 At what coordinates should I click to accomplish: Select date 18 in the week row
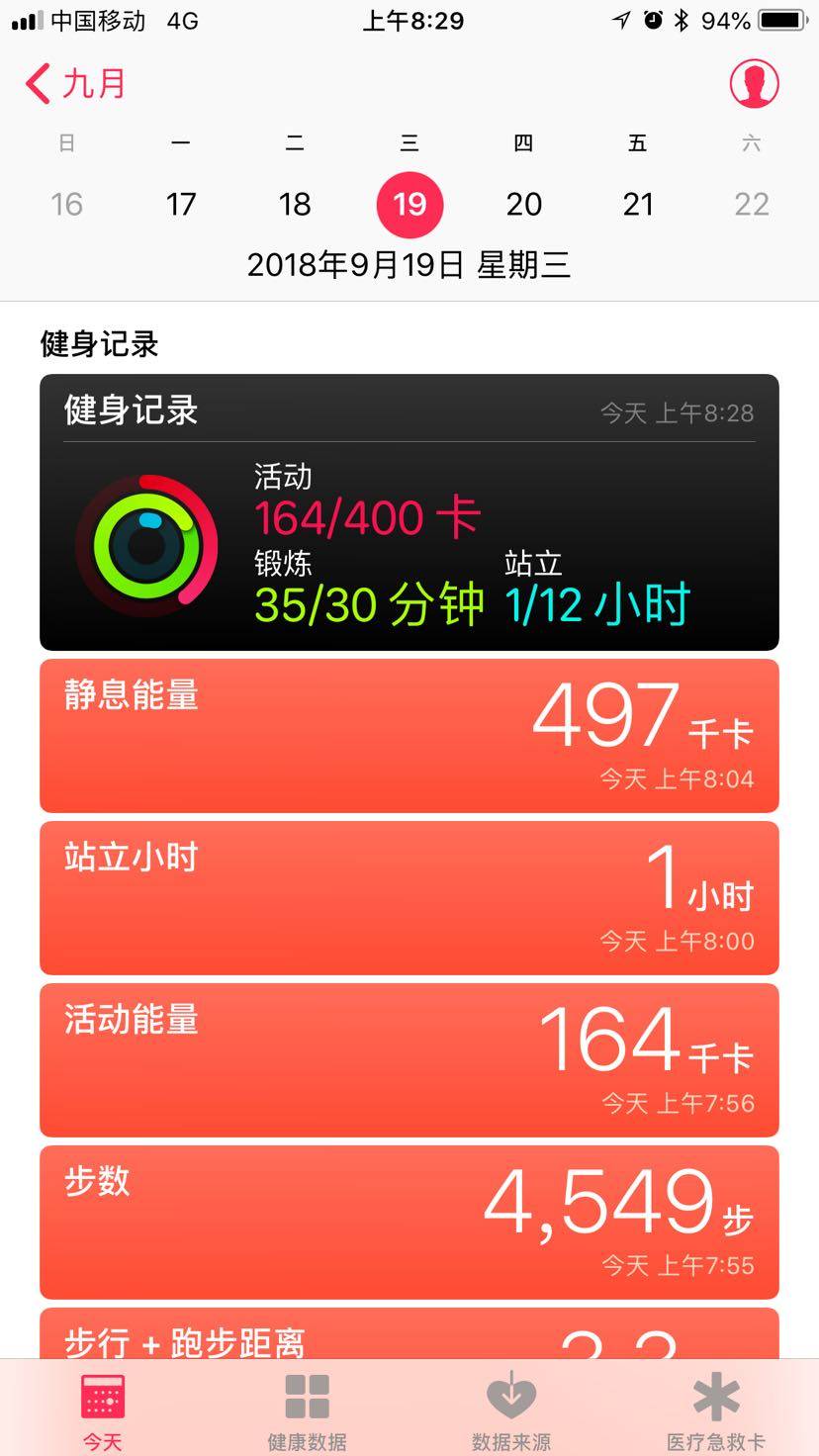295,204
